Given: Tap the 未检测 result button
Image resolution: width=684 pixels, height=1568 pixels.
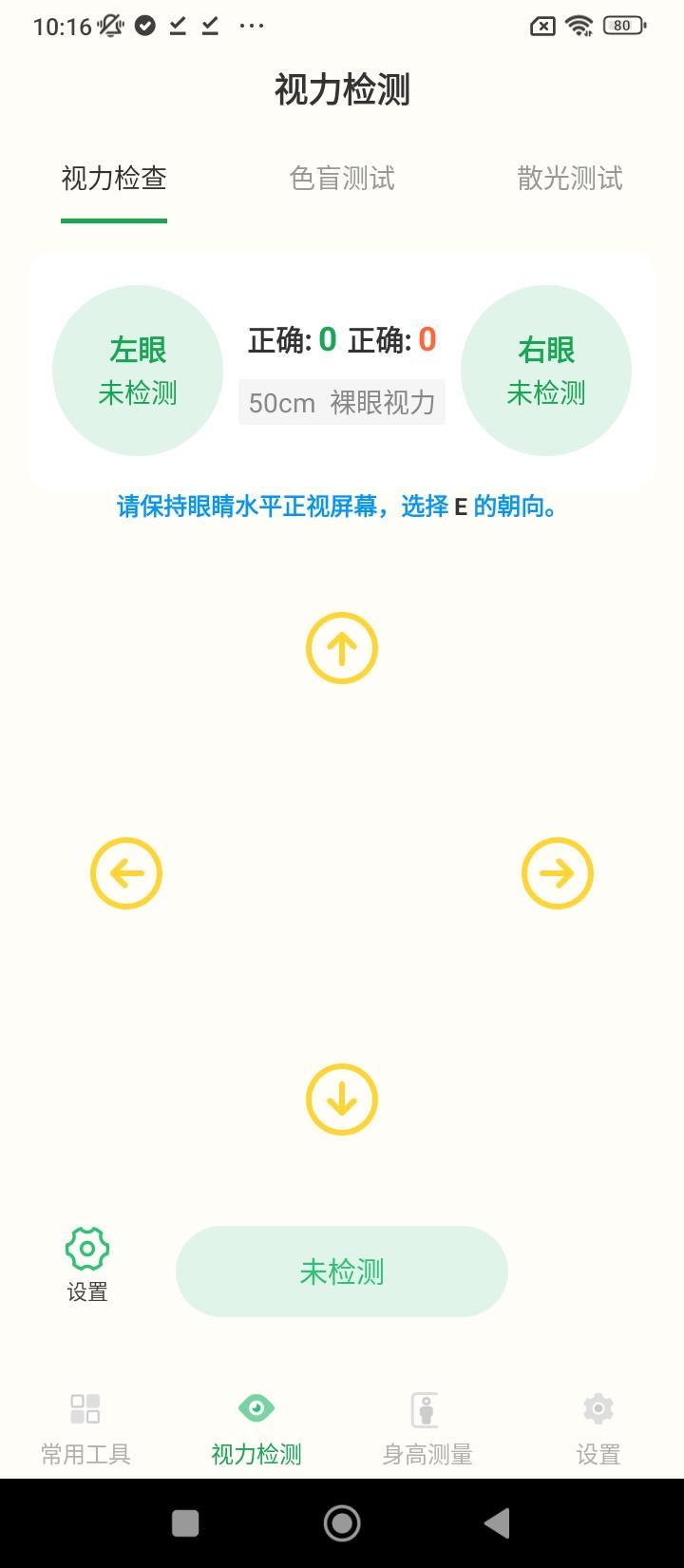Looking at the screenshot, I should click(x=342, y=1272).
